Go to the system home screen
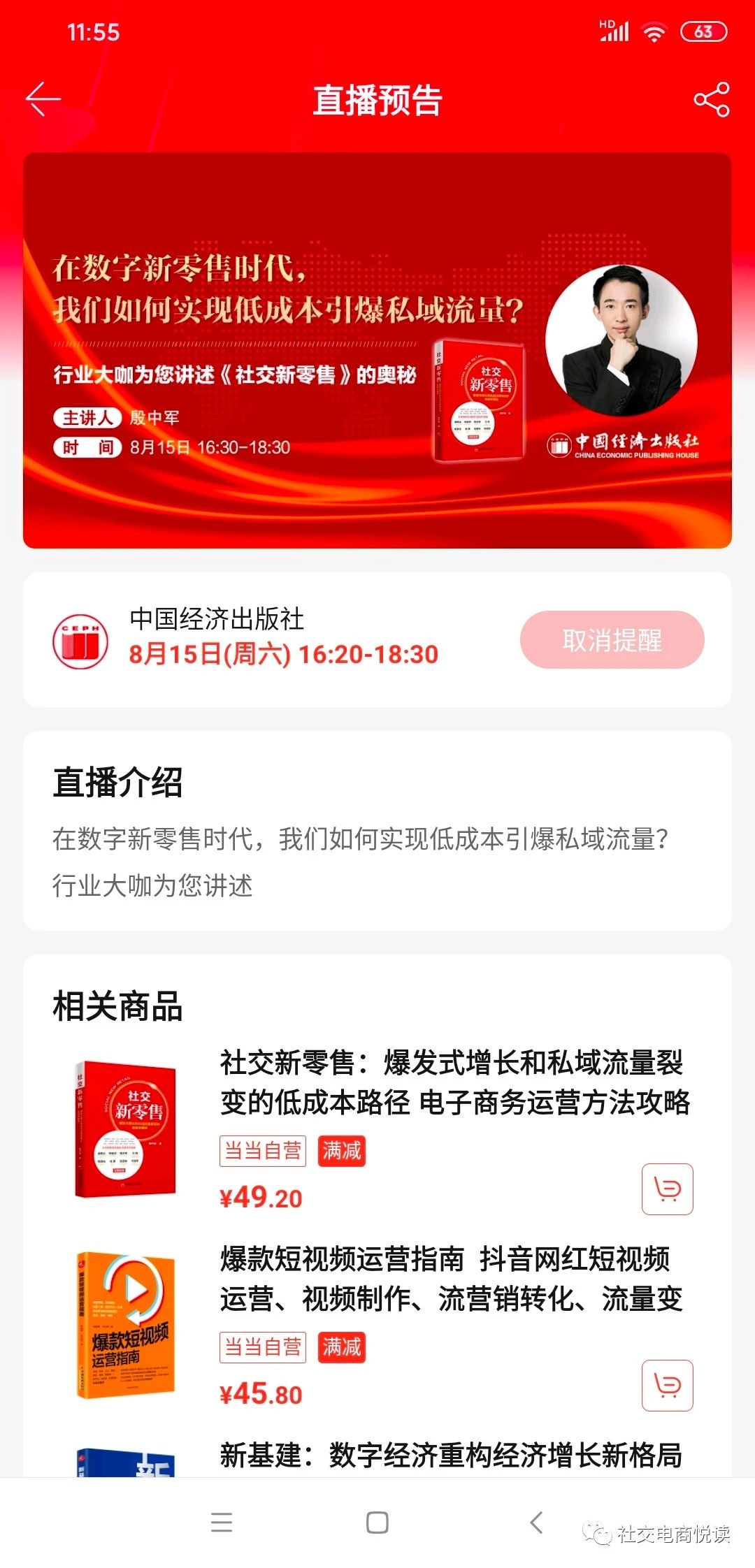755x1568 pixels. 377,1522
